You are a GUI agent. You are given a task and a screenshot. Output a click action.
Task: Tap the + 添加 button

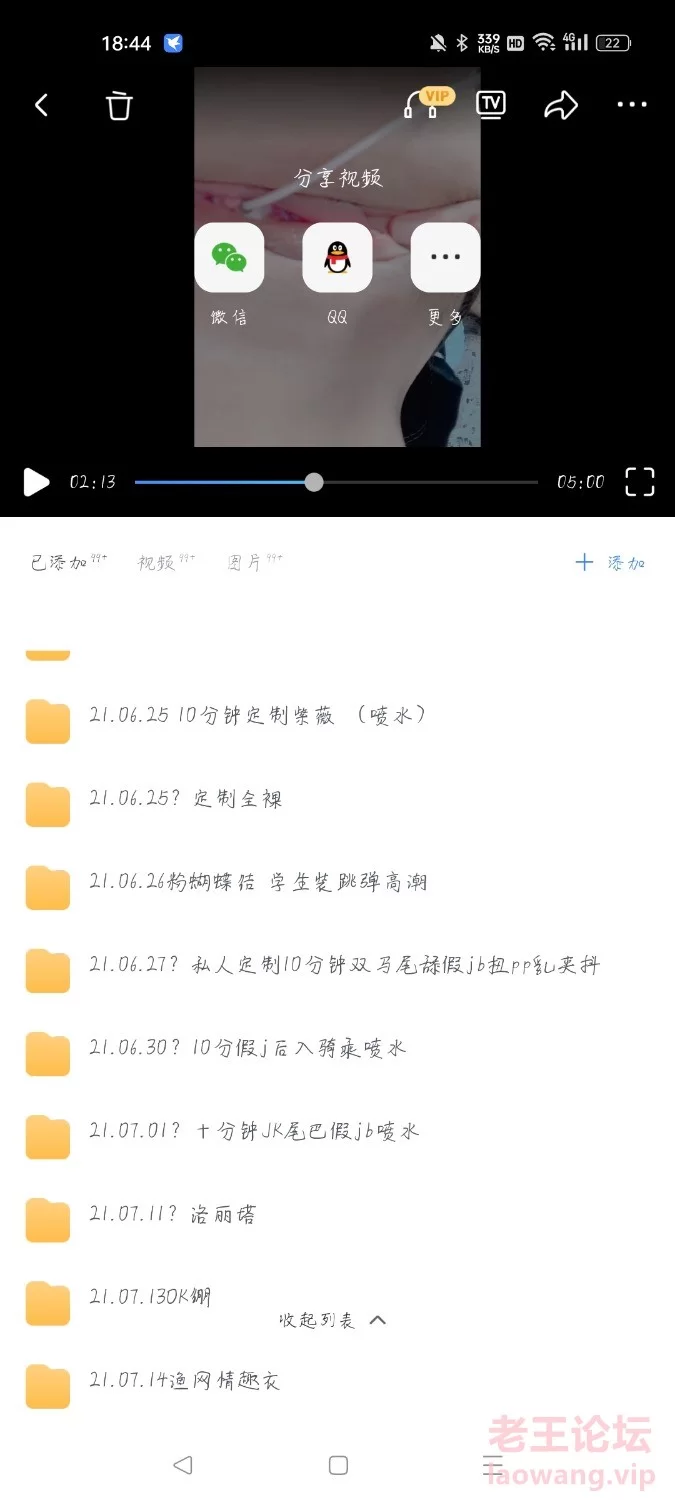610,563
